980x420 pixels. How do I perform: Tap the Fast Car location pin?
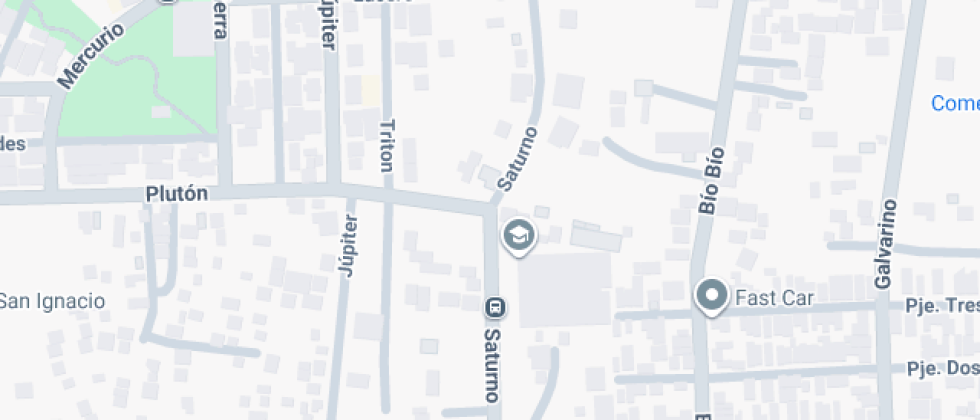(x=712, y=297)
